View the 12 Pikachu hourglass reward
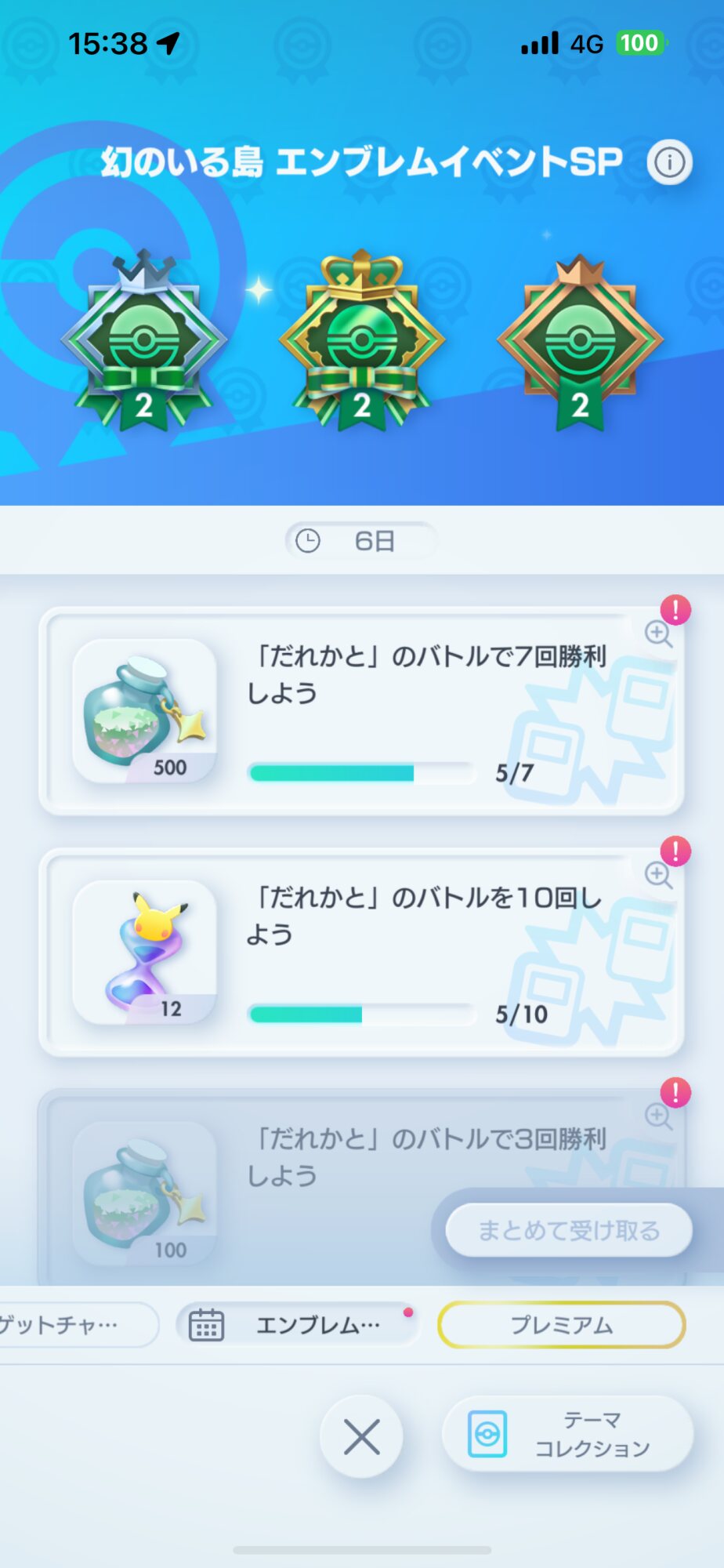This screenshot has height=1568, width=724. (144, 953)
